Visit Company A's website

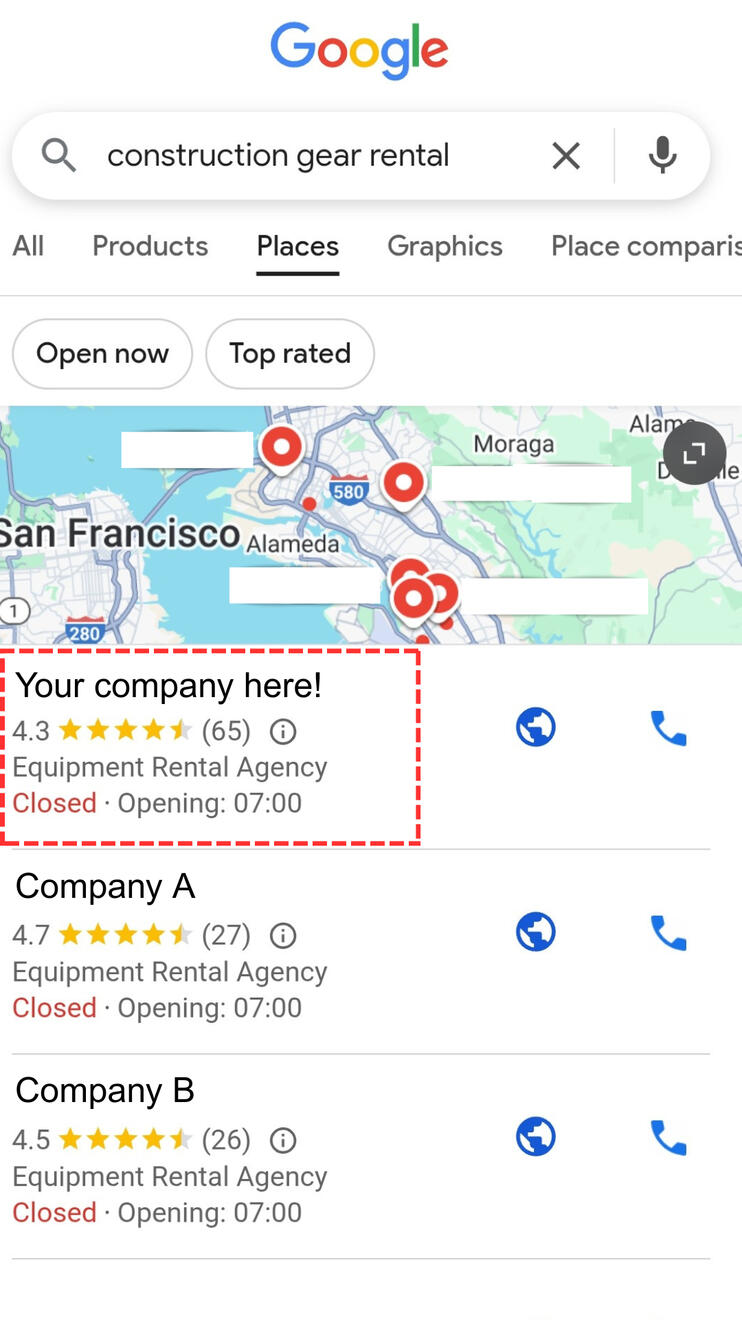536,933
